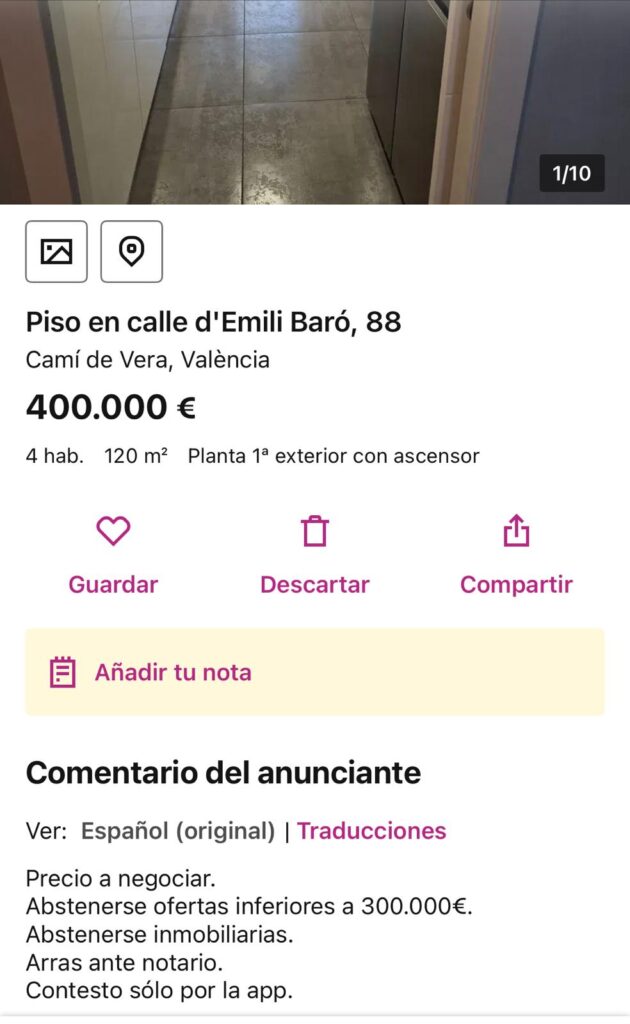
Task: View photos via the image icon
Action: coord(56,251)
